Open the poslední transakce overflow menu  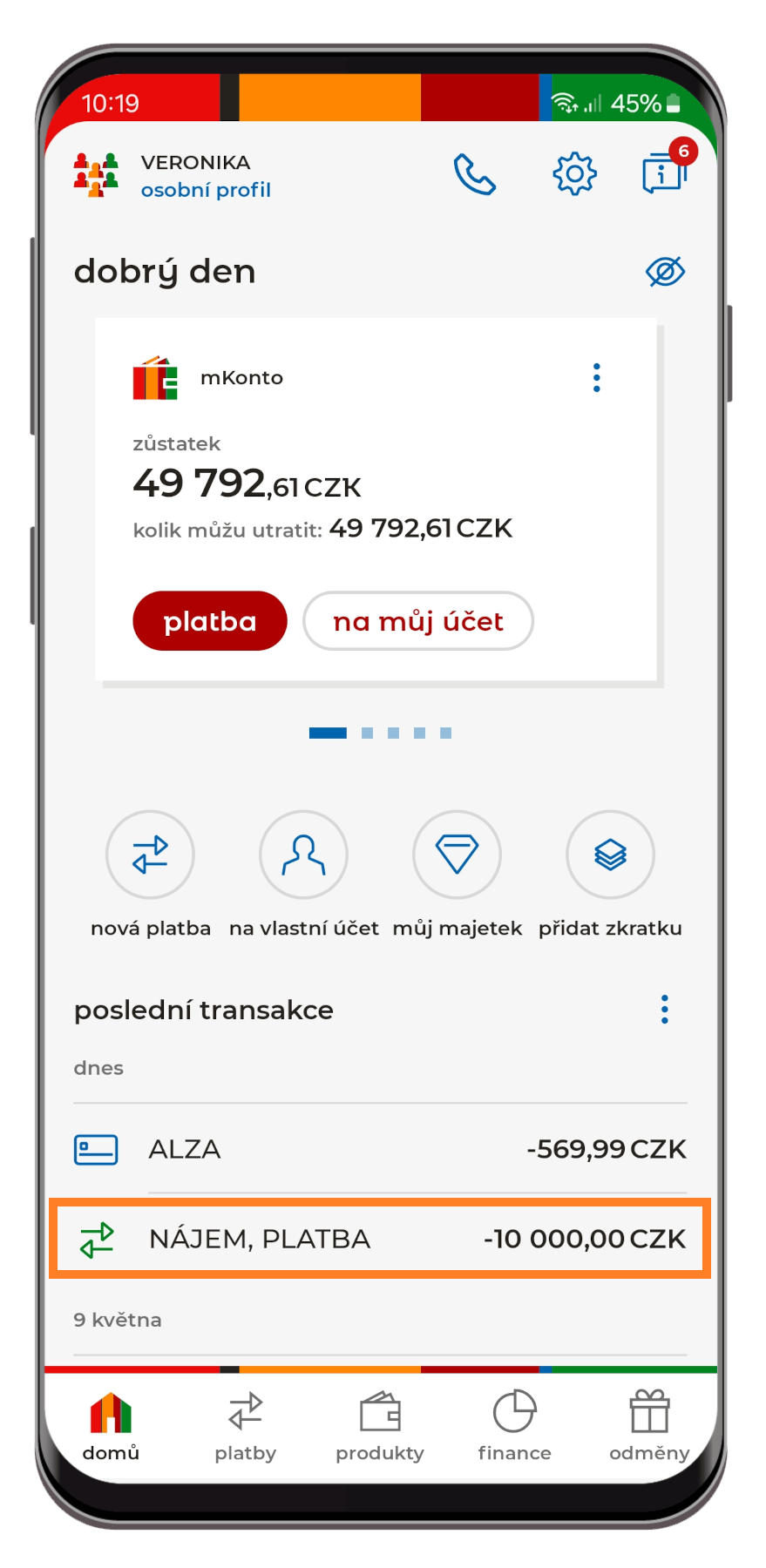pyautogui.click(x=665, y=1010)
